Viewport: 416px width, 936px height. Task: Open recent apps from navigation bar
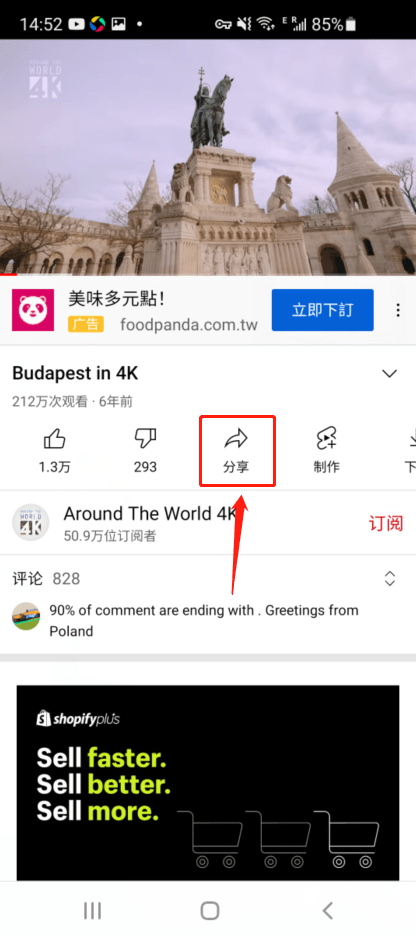tap(93, 910)
